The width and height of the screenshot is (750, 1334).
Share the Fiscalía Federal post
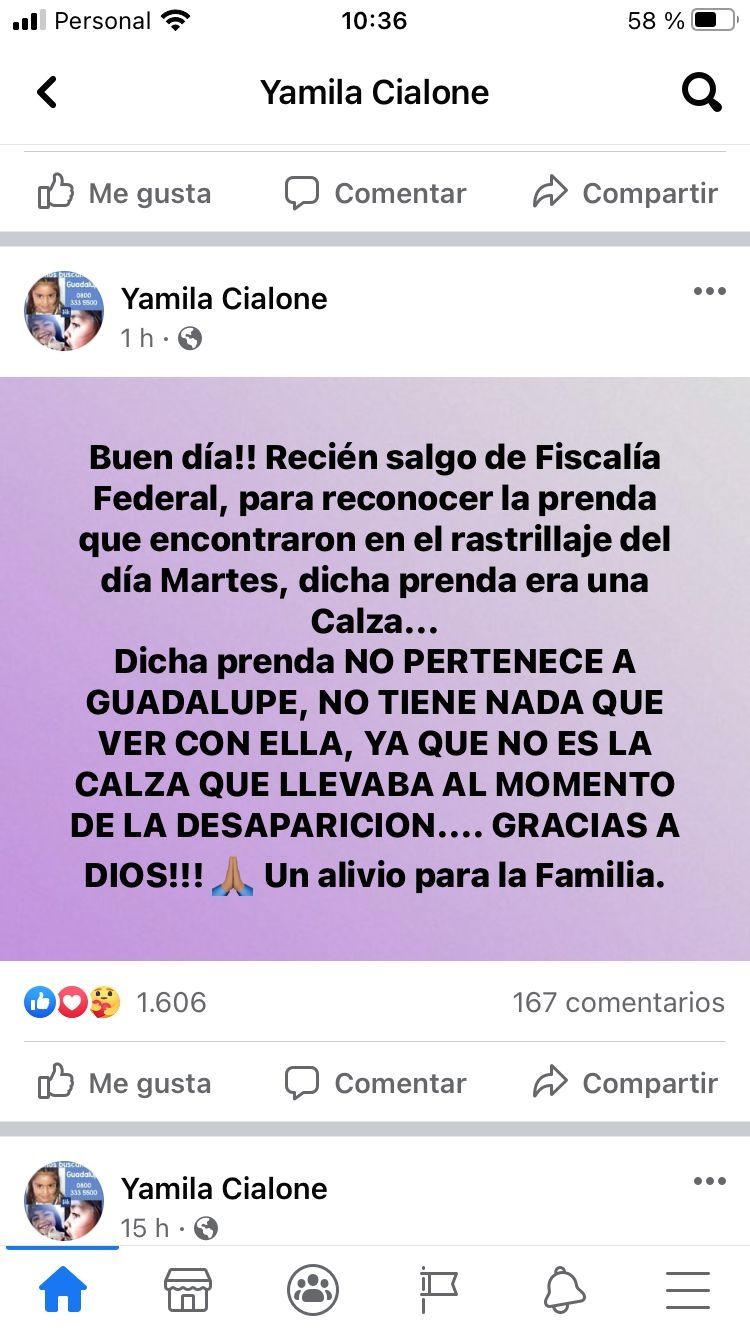point(625,1083)
